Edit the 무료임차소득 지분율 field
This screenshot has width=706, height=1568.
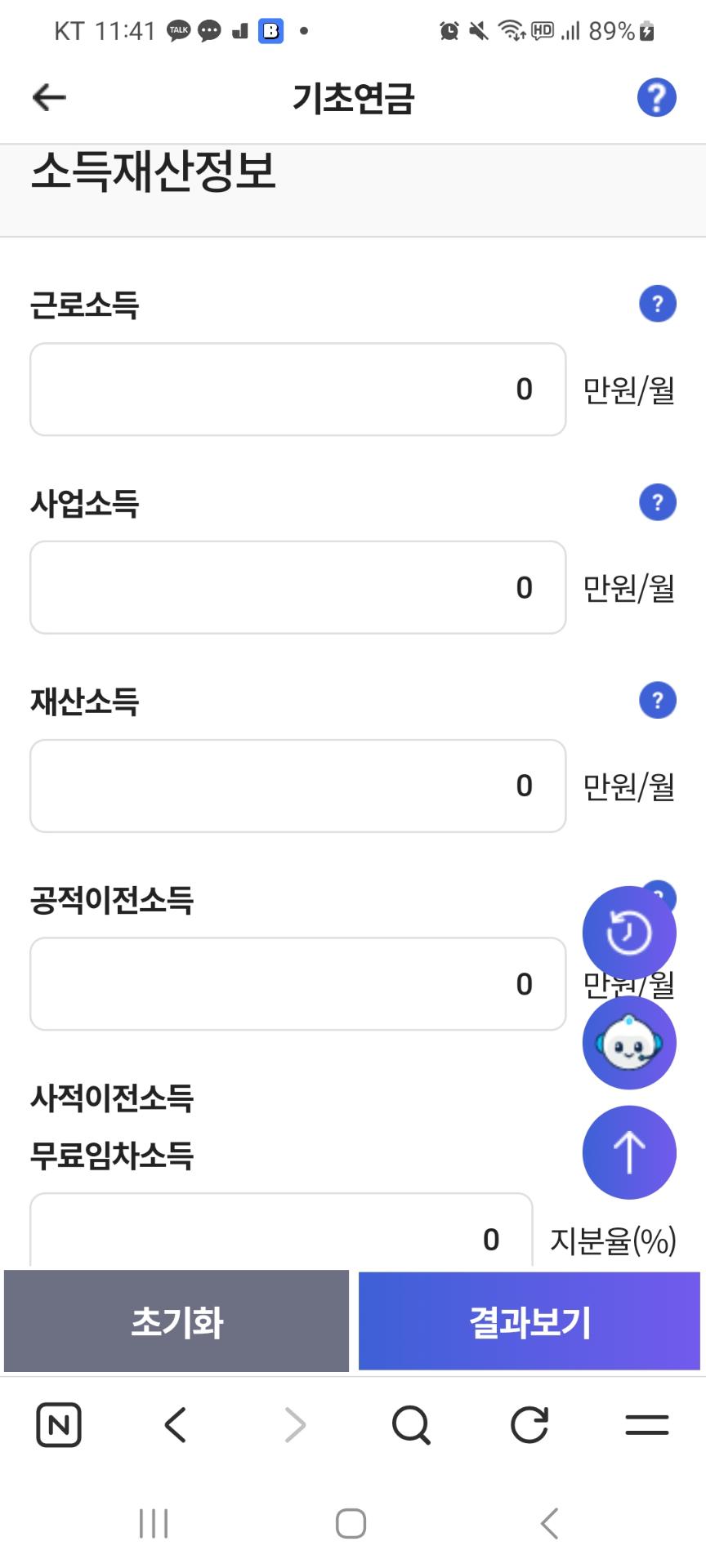(281, 1235)
